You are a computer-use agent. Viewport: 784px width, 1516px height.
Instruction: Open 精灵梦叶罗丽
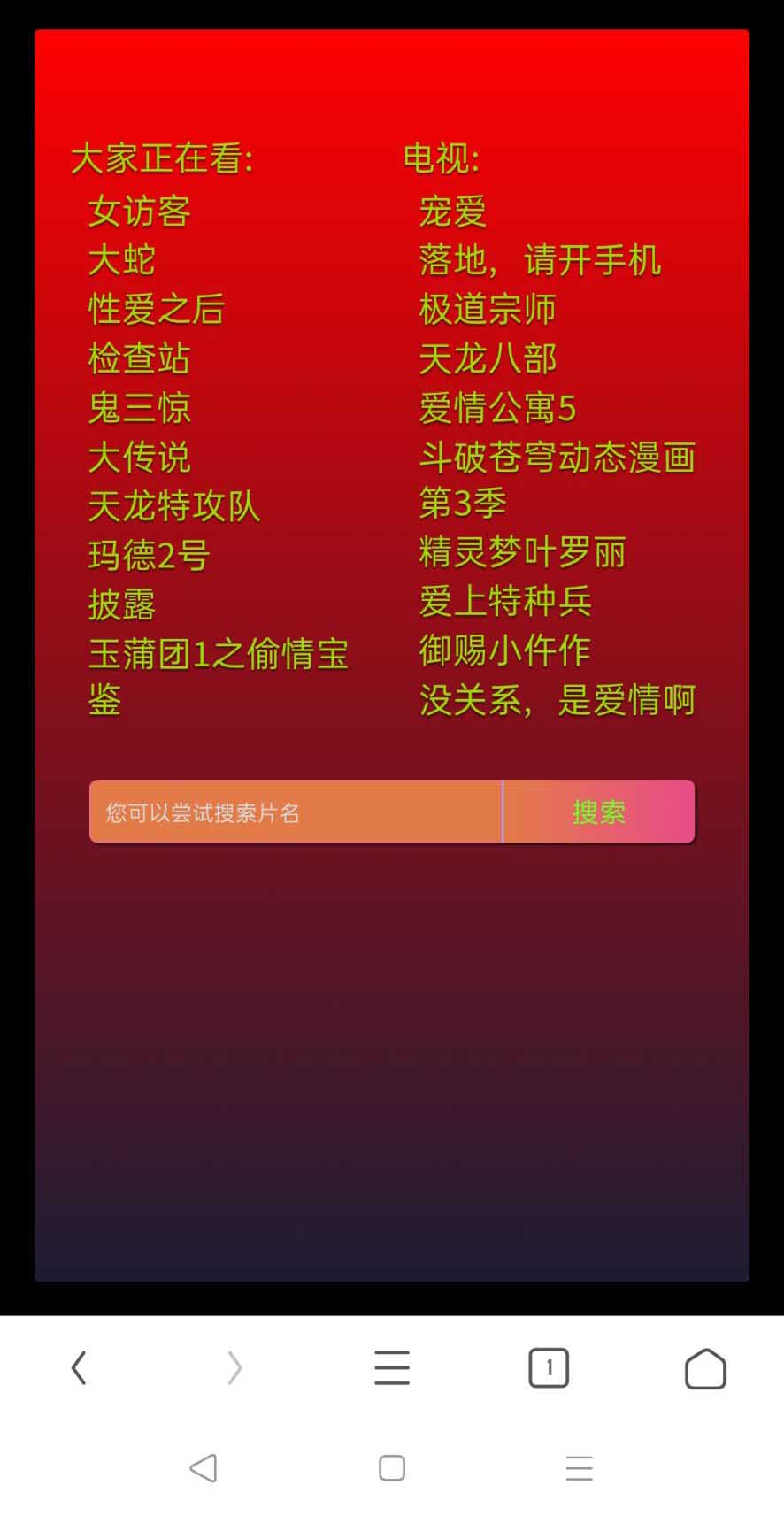pos(522,552)
